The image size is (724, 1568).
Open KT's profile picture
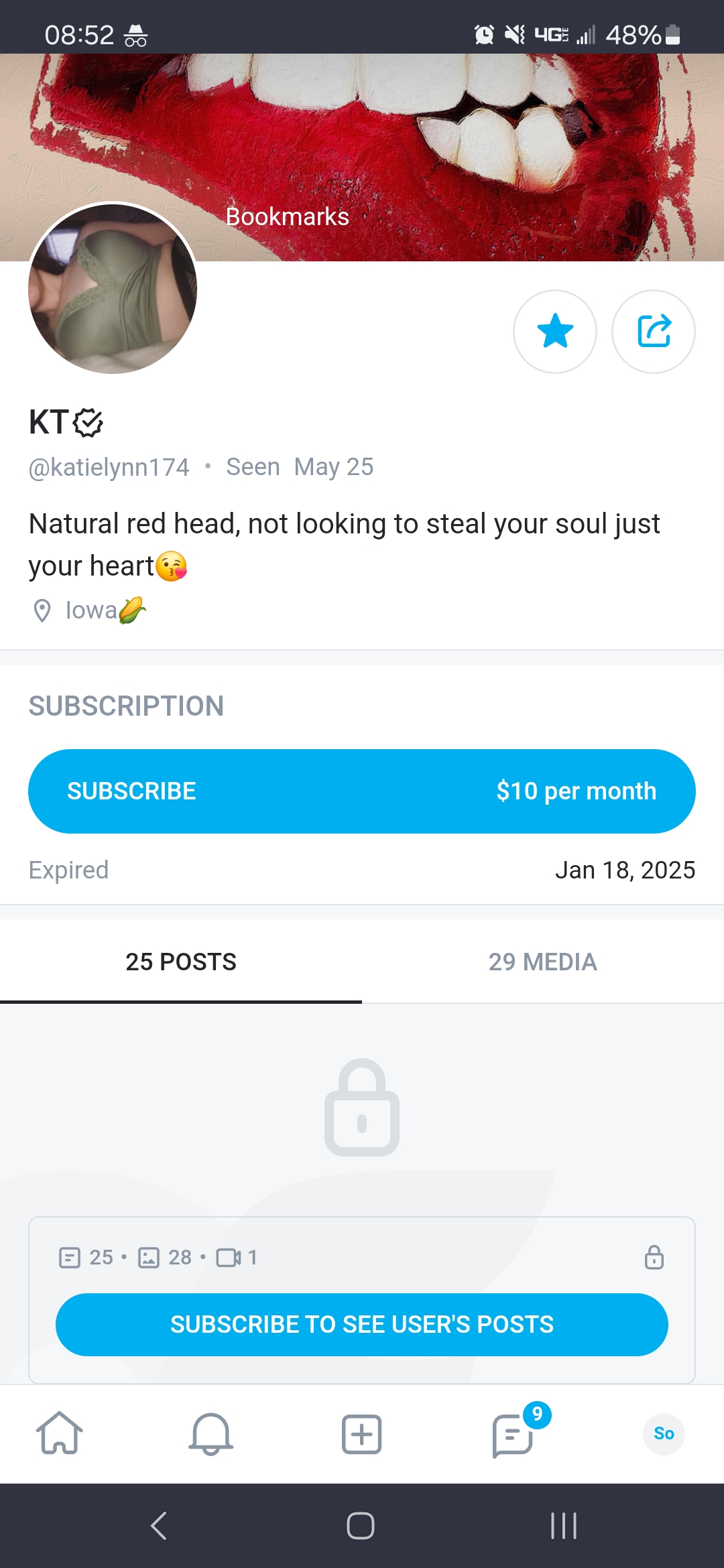[x=113, y=288]
